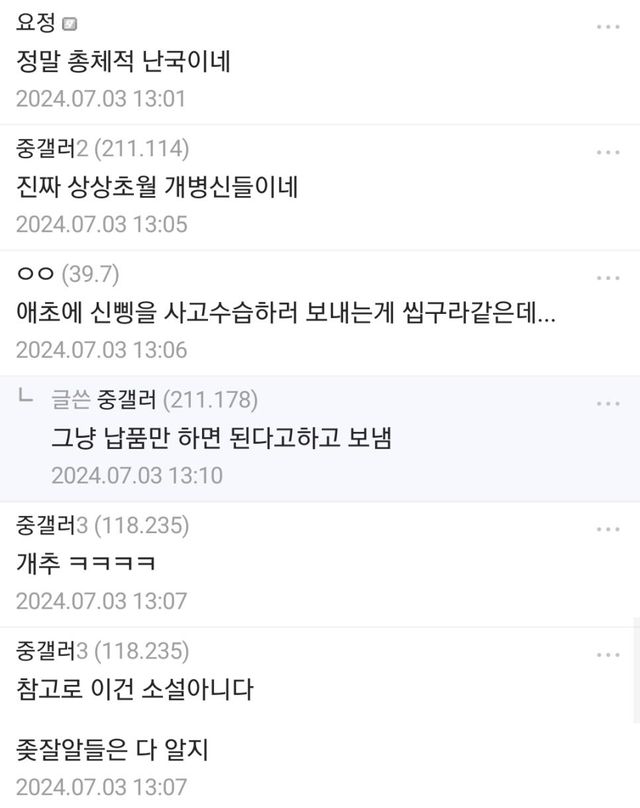Reply to comment '정말 총체적 난국이네'
Viewport: 640px width, 808px height.
(124, 62)
